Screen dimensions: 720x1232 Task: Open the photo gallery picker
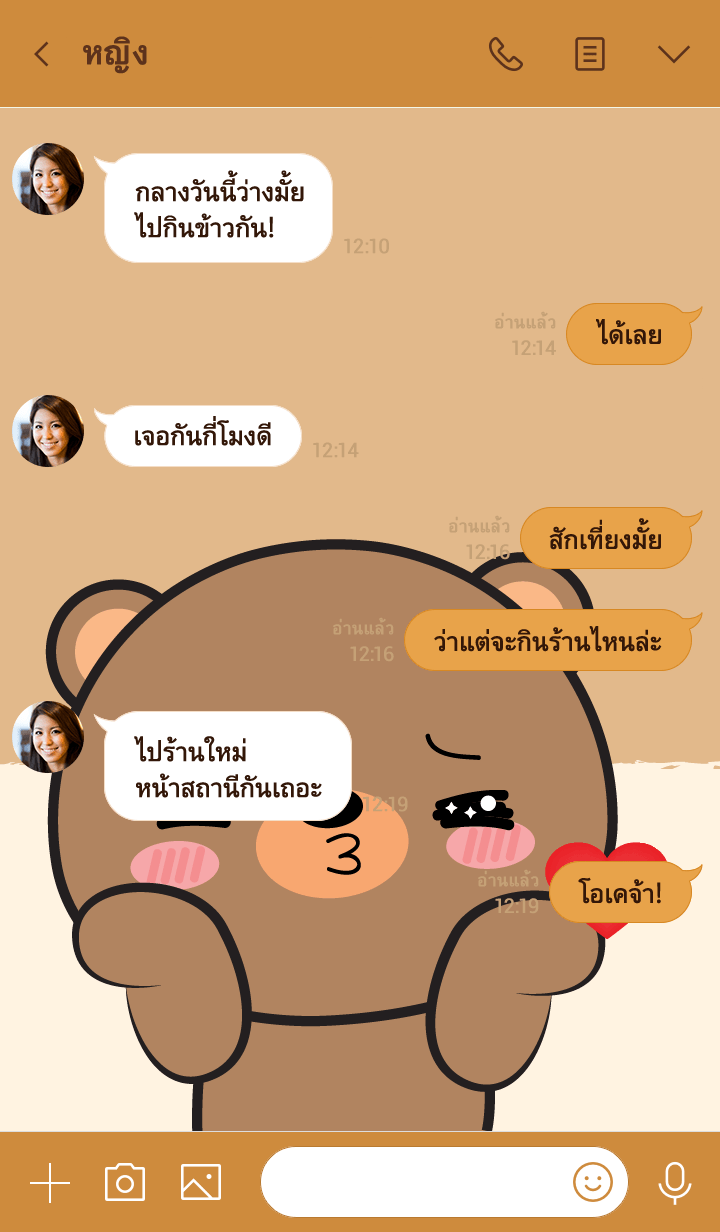coord(200,1183)
